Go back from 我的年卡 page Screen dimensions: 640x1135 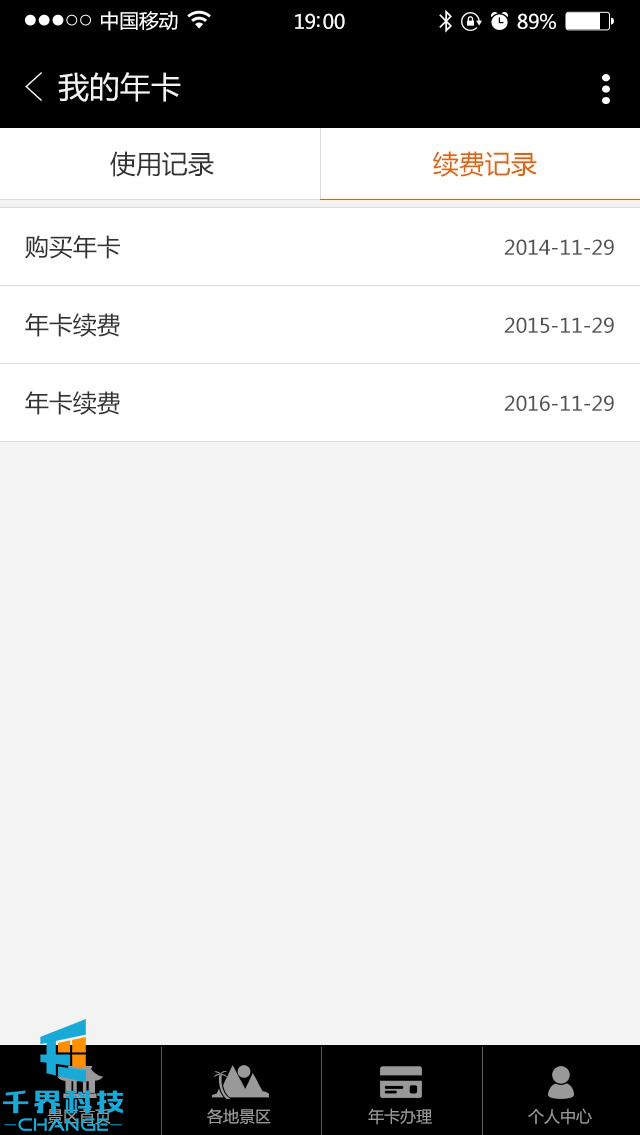click(x=34, y=88)
